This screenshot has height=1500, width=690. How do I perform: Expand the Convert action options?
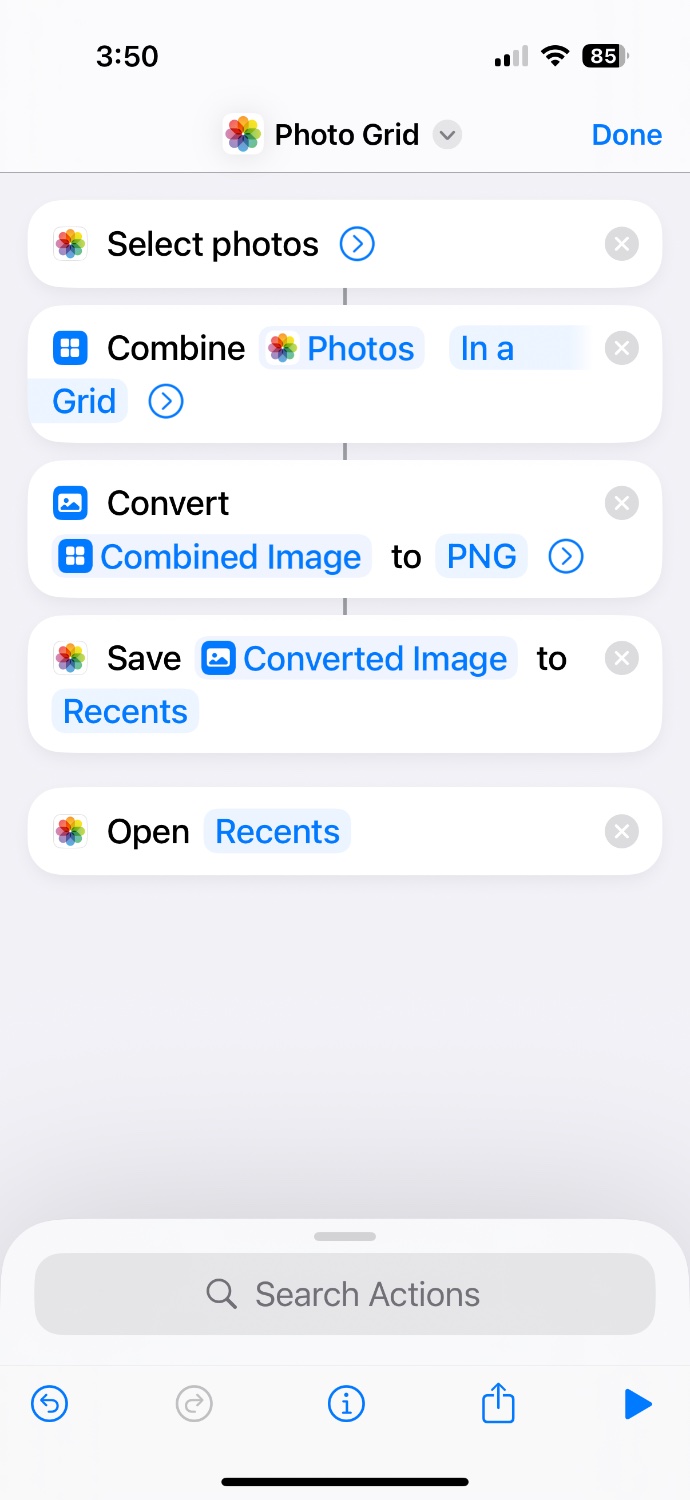tap(566, 557)
